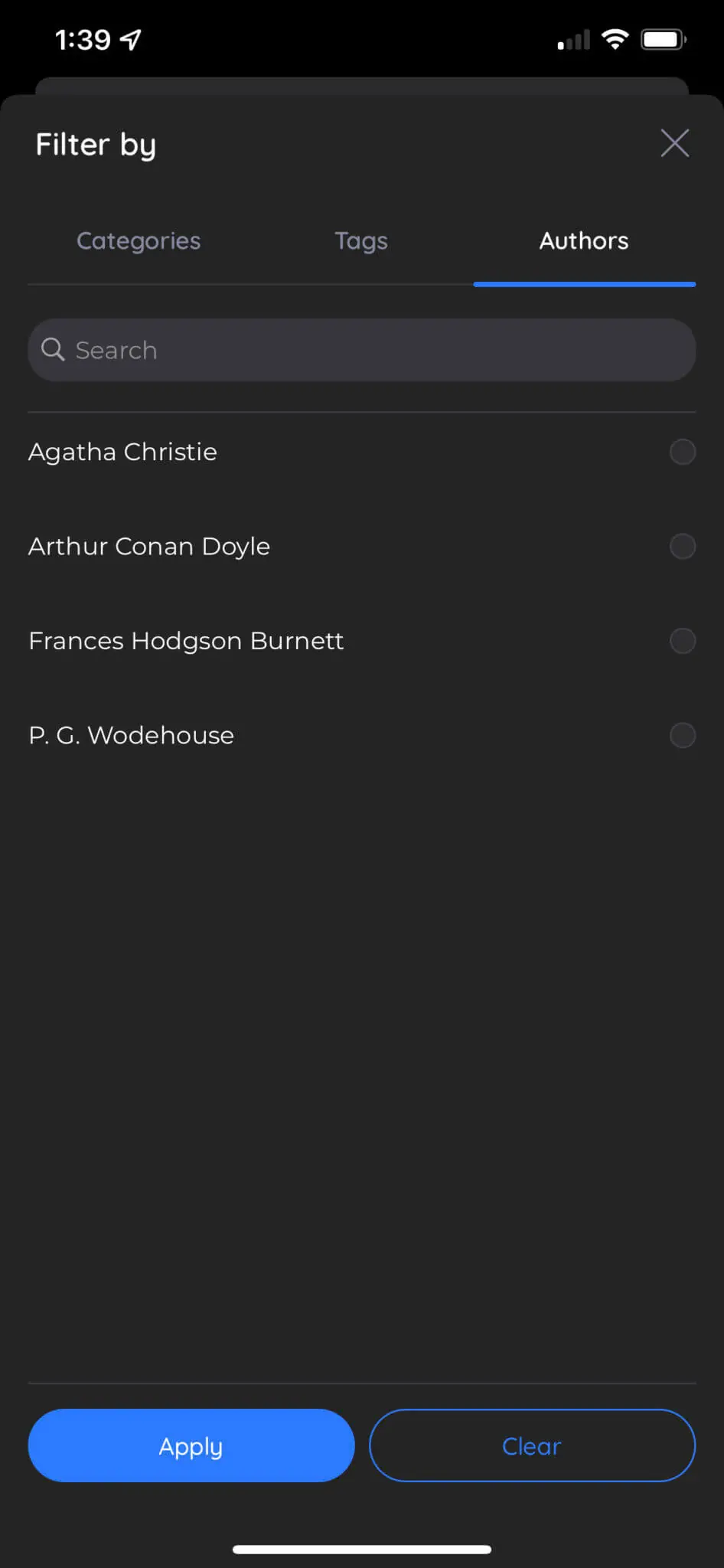
Task: Select Agatha Christie as author filter
Action: pyautogui.click(x=362, y=452)
